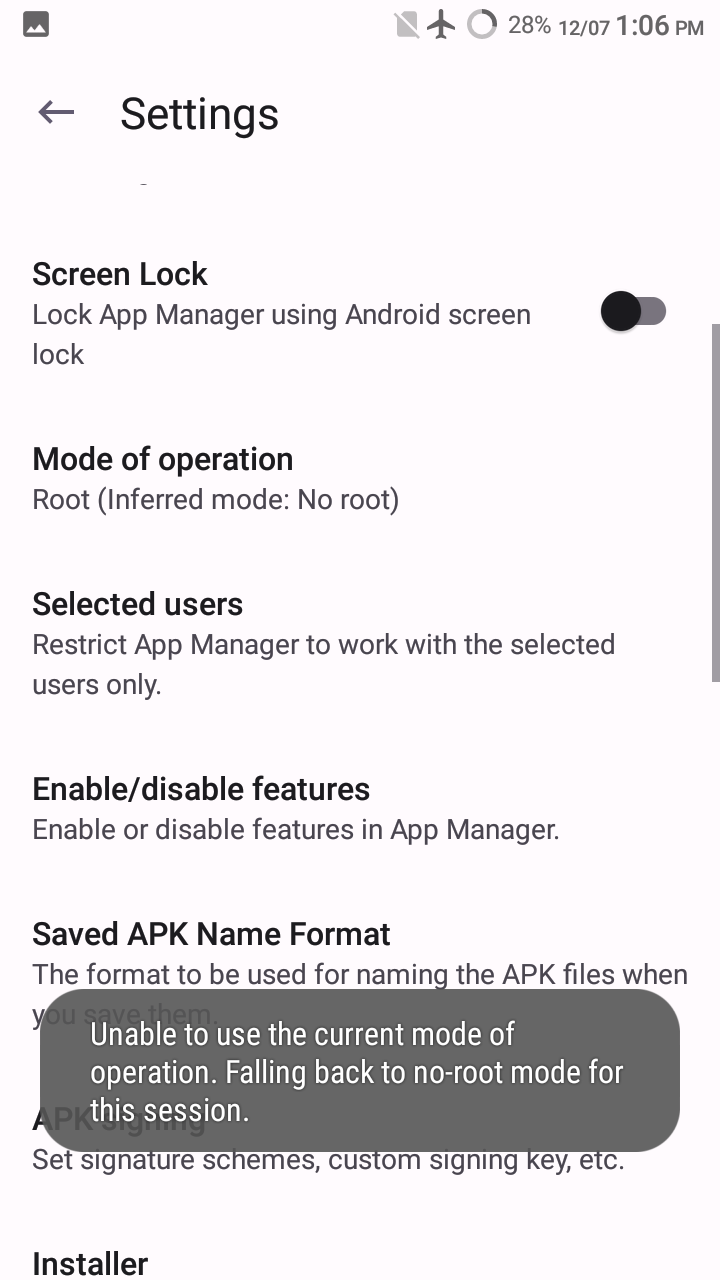Dismiss the no-root mode toast message
The image size is (720, 1280).
tap(360, 1070)
